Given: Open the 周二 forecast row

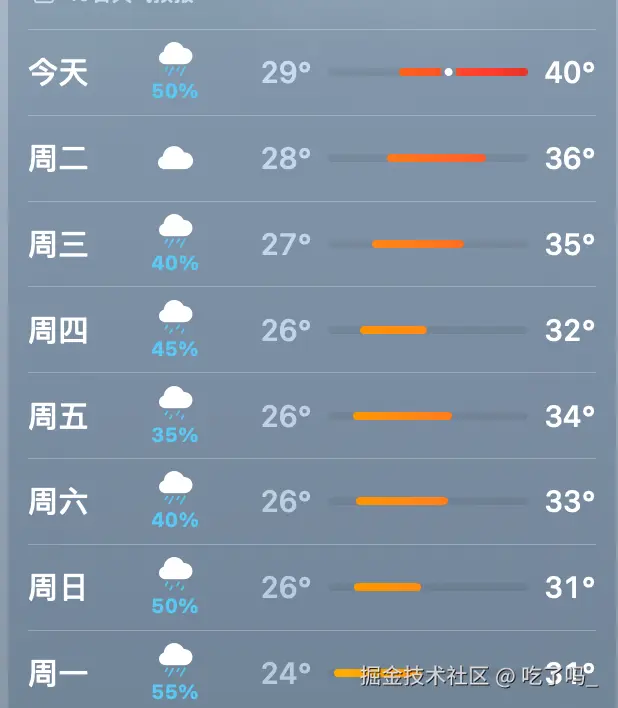Looking at the screenshot, I should click(x=310, y=158).
